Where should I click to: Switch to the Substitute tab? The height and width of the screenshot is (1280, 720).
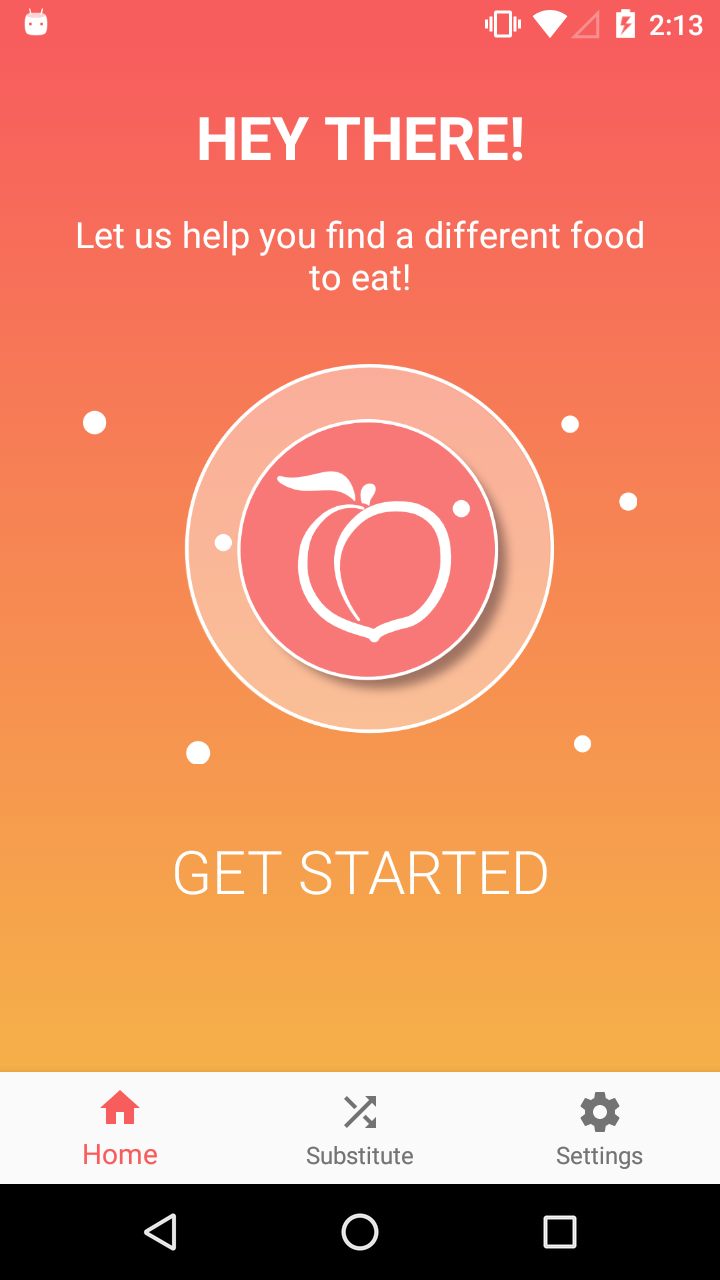click(360, 1129)
